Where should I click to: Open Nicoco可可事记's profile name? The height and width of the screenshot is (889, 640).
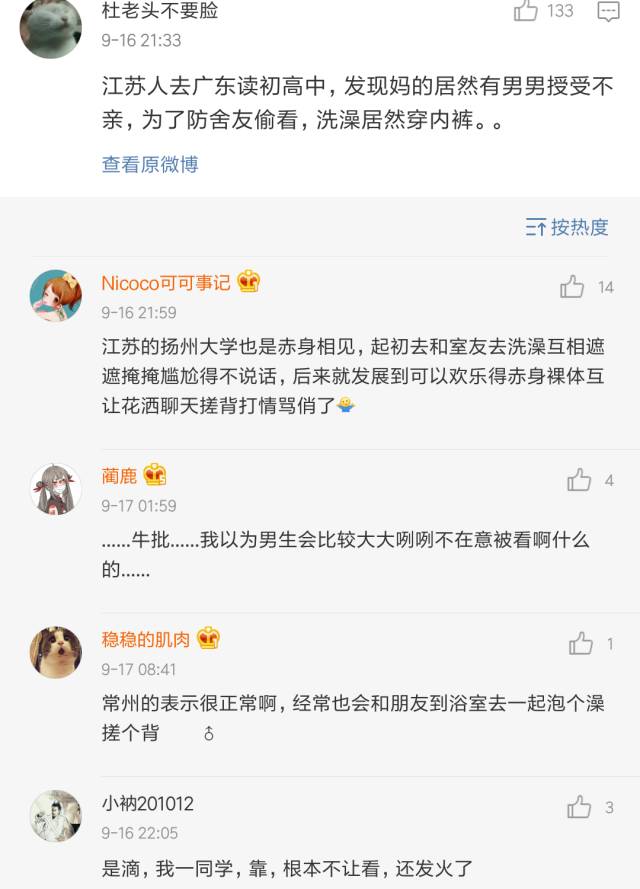(x=166, y=283)
